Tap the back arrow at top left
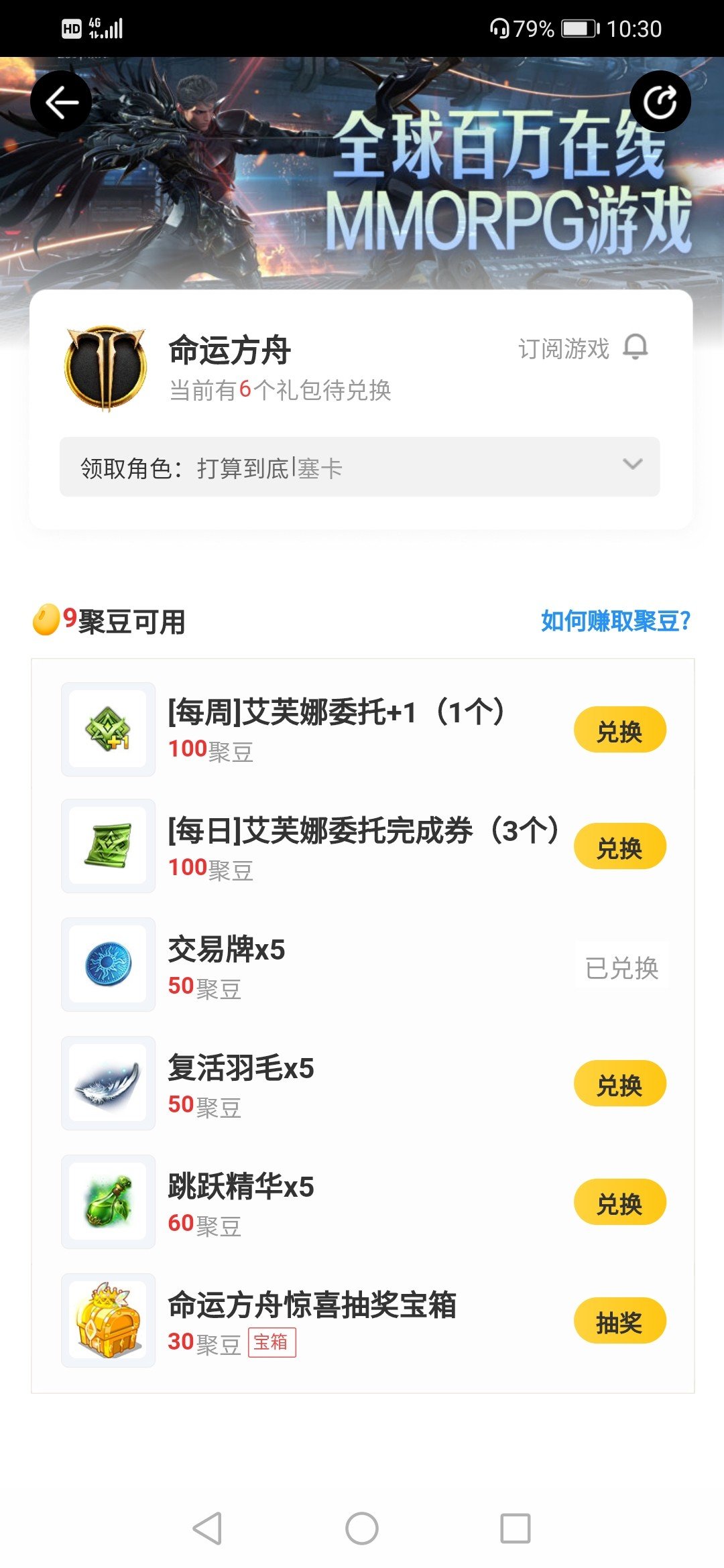Screen dimensions: 724x1568 (x=61, y=101)
